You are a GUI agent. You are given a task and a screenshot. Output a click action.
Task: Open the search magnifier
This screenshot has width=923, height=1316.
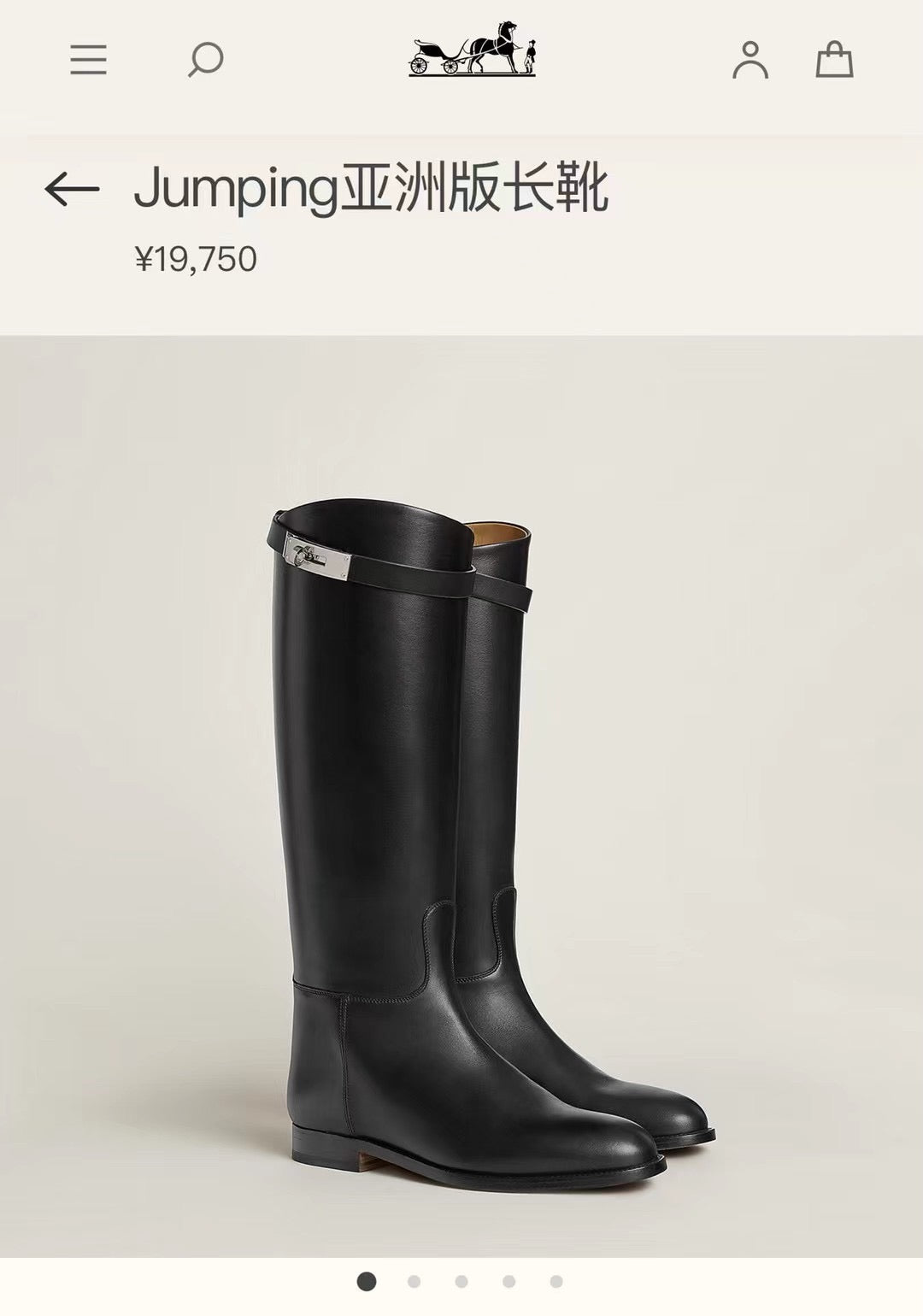tap(205, 61)
